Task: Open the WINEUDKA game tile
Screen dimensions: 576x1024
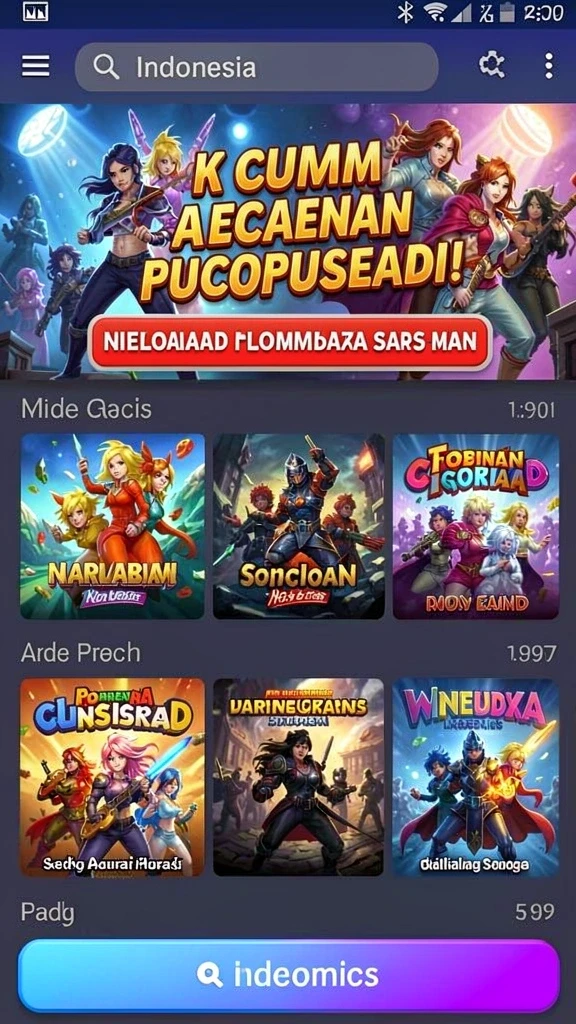Action: coord(475,777)
